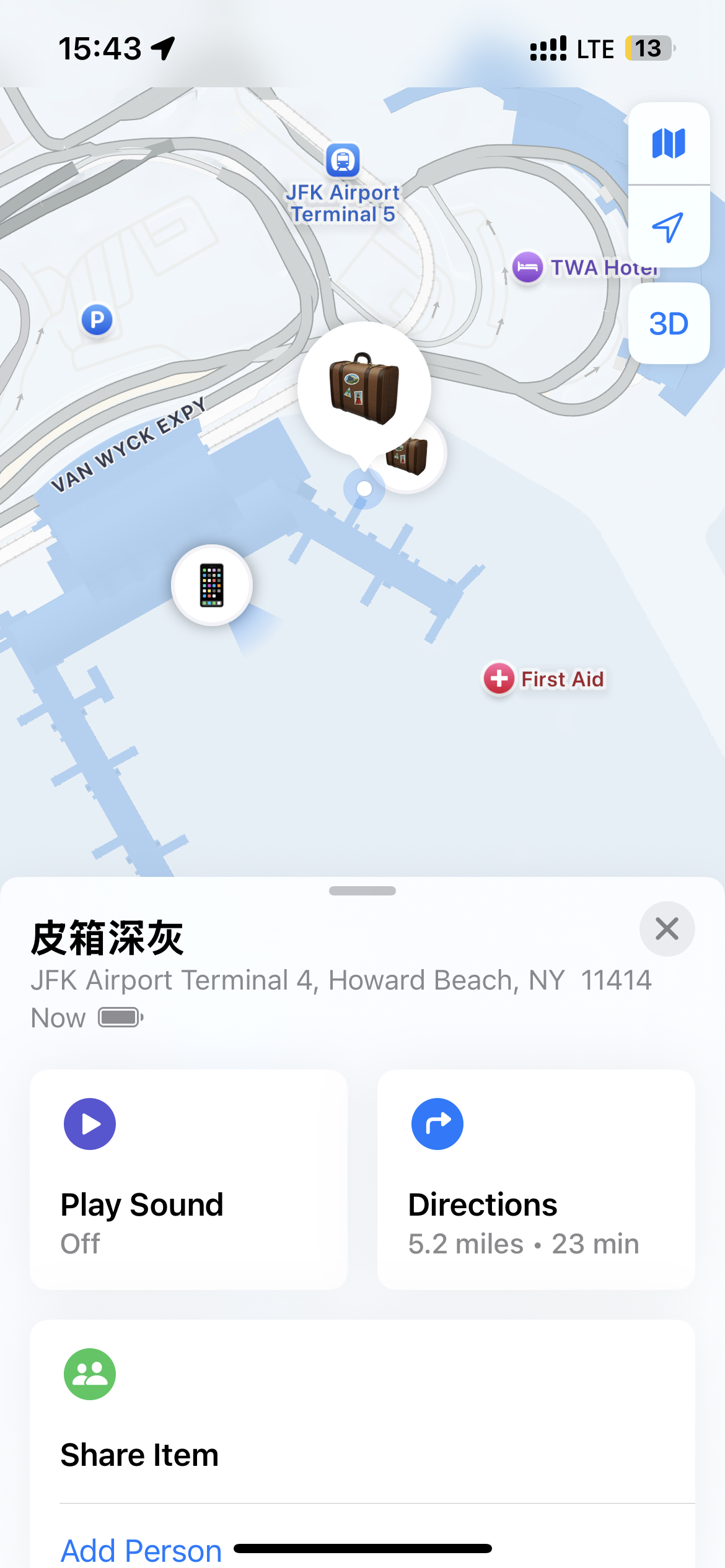The height and width of the screenshot is (1568, 725).
Task: Close the item details panel
Action: pos(667,929)
